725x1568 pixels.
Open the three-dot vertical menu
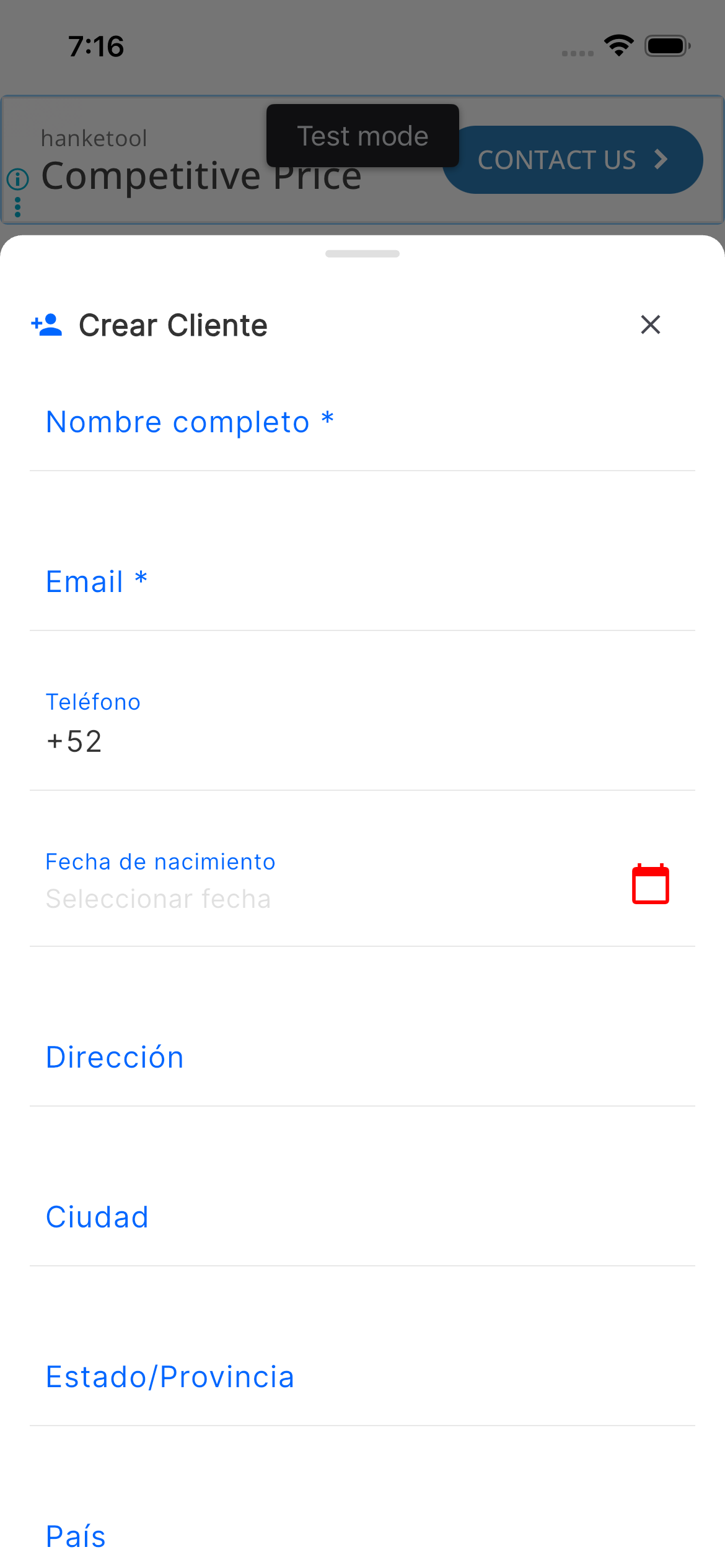point(18,206)
